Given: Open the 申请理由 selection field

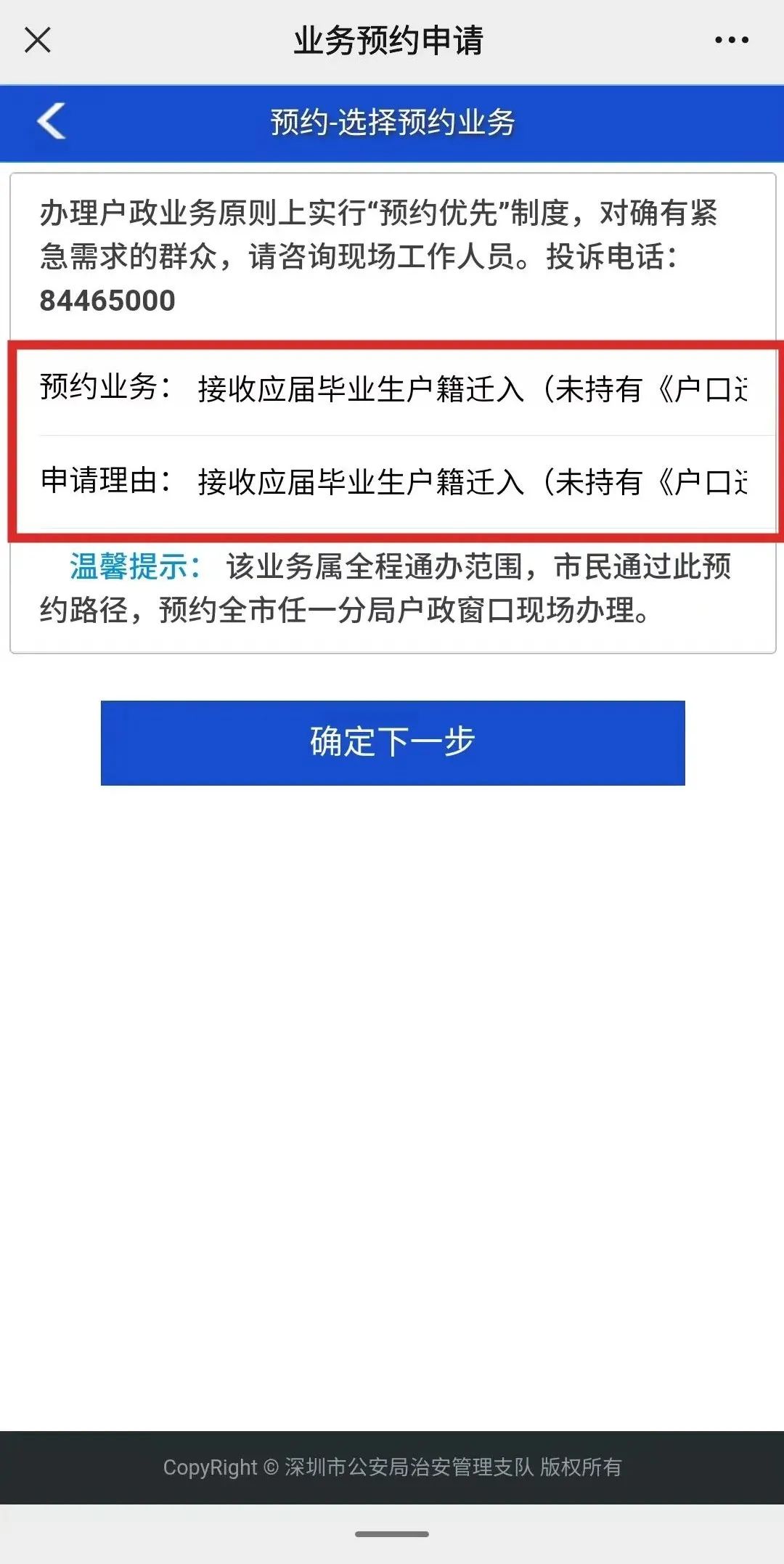Looking at the screenshot, I should [473, 481].
